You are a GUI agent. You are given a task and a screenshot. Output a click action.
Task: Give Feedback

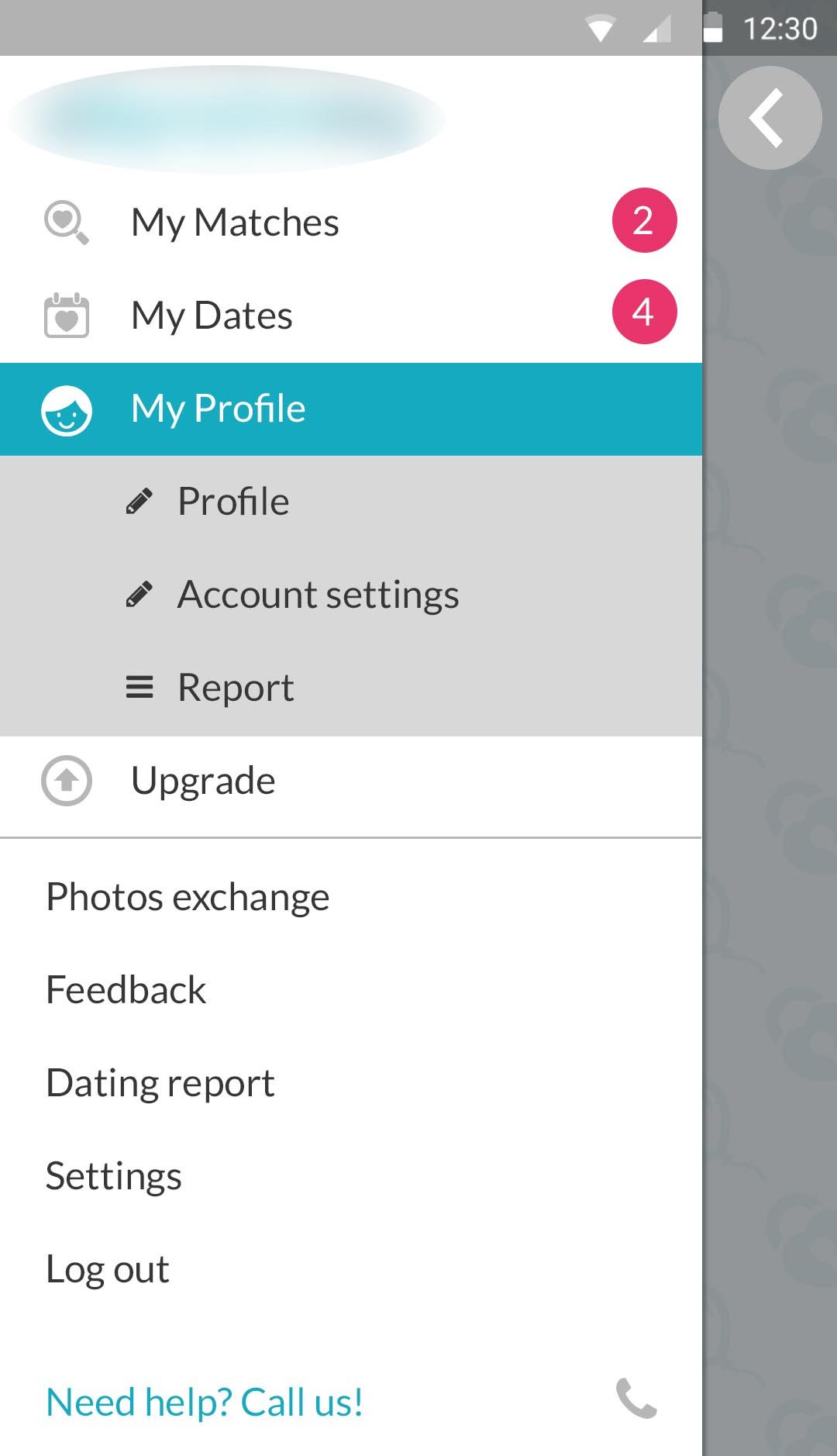click(126, 990)
